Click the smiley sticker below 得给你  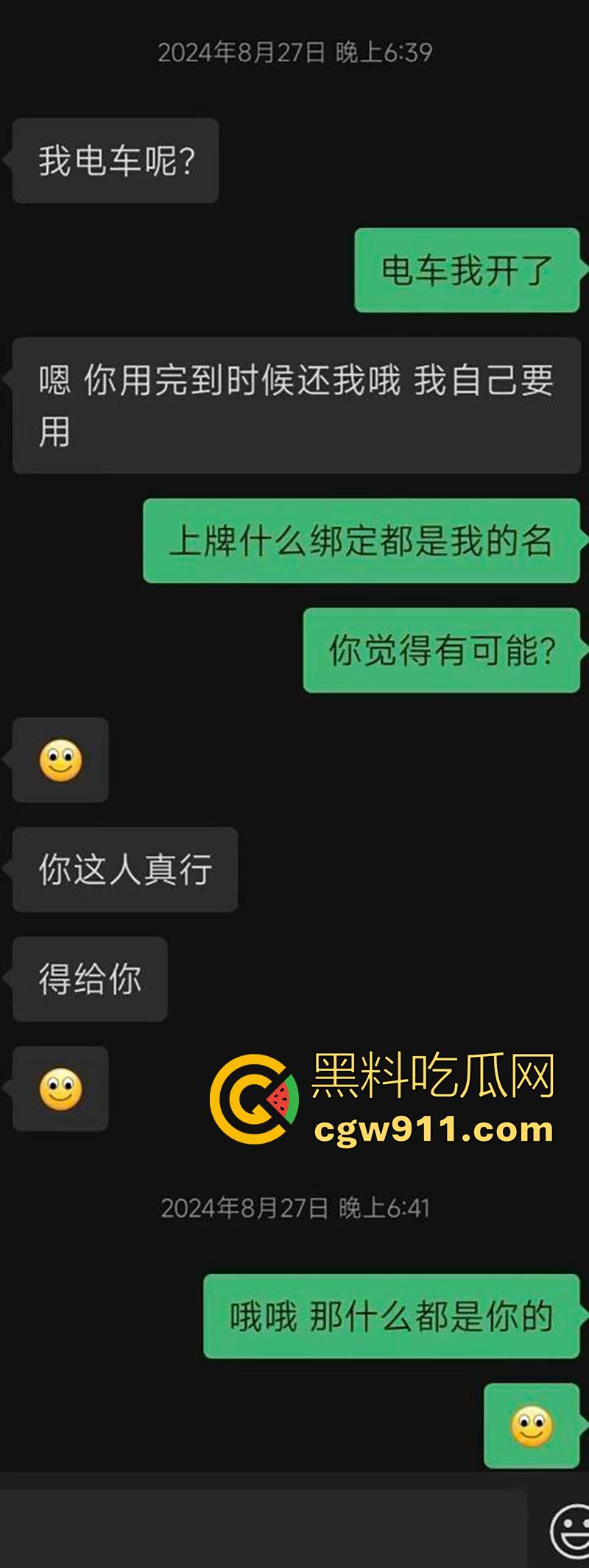(60, 1090)
